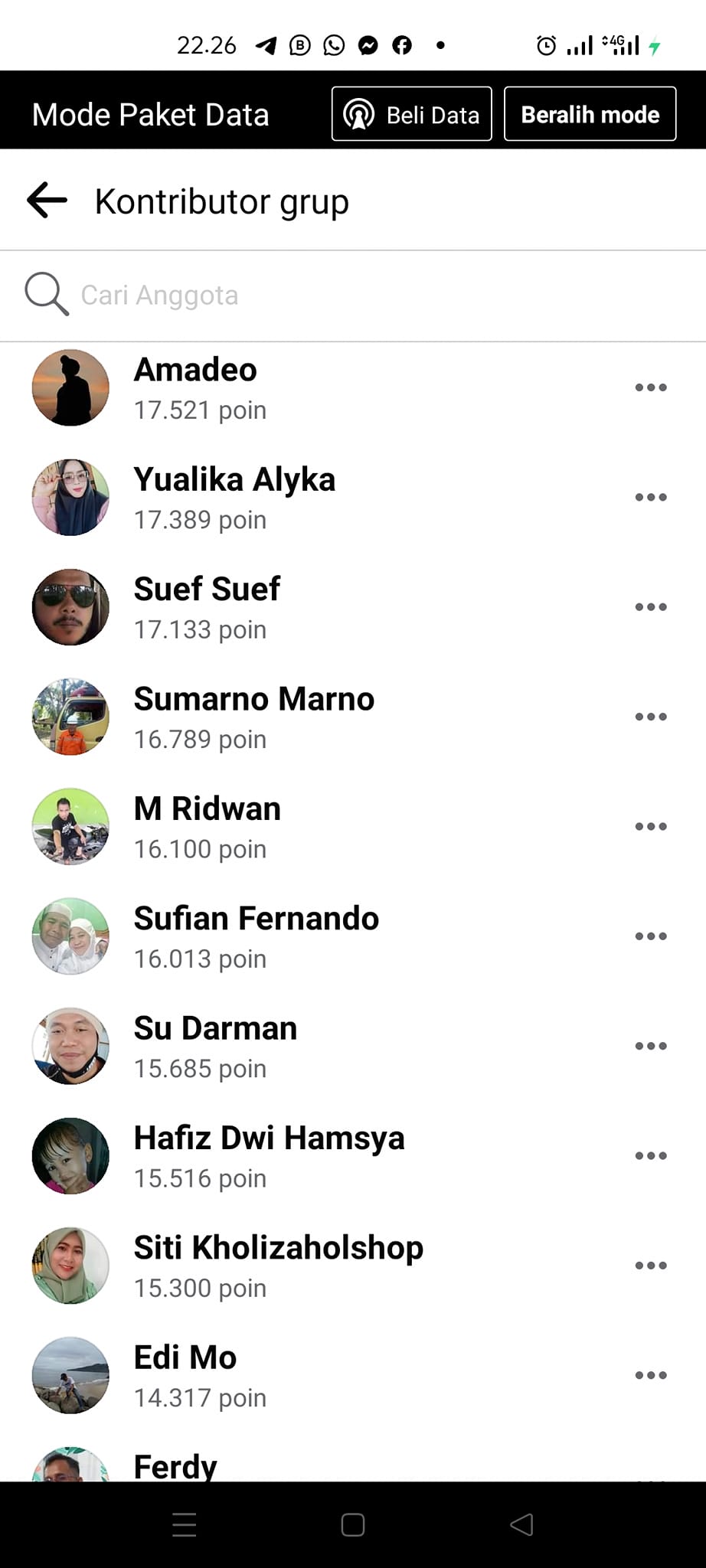Go to the system home screen
This screenshot has width=706, height=1568.
coord(353,1525)
